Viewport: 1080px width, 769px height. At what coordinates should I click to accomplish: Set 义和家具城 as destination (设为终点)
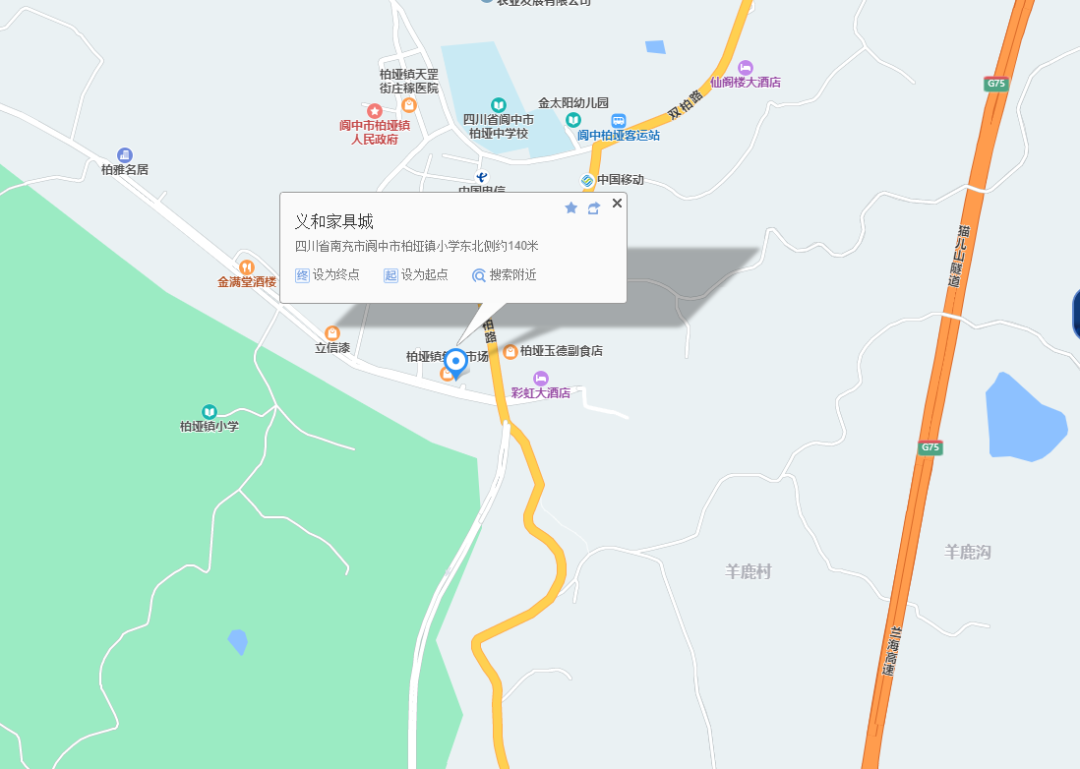pyautogui.click(x=327, y=275)
